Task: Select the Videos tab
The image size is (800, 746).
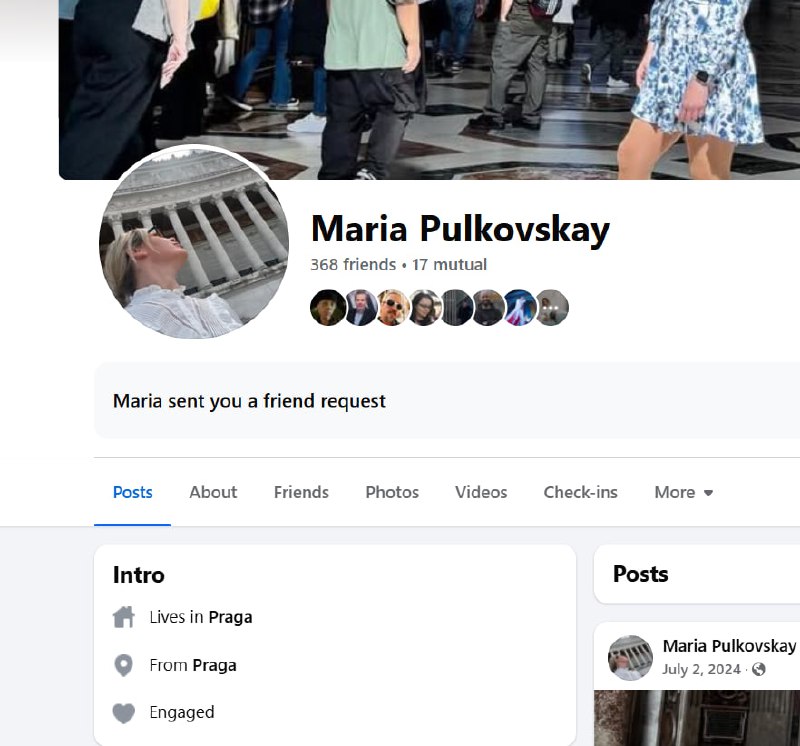Action: point(481,492)
